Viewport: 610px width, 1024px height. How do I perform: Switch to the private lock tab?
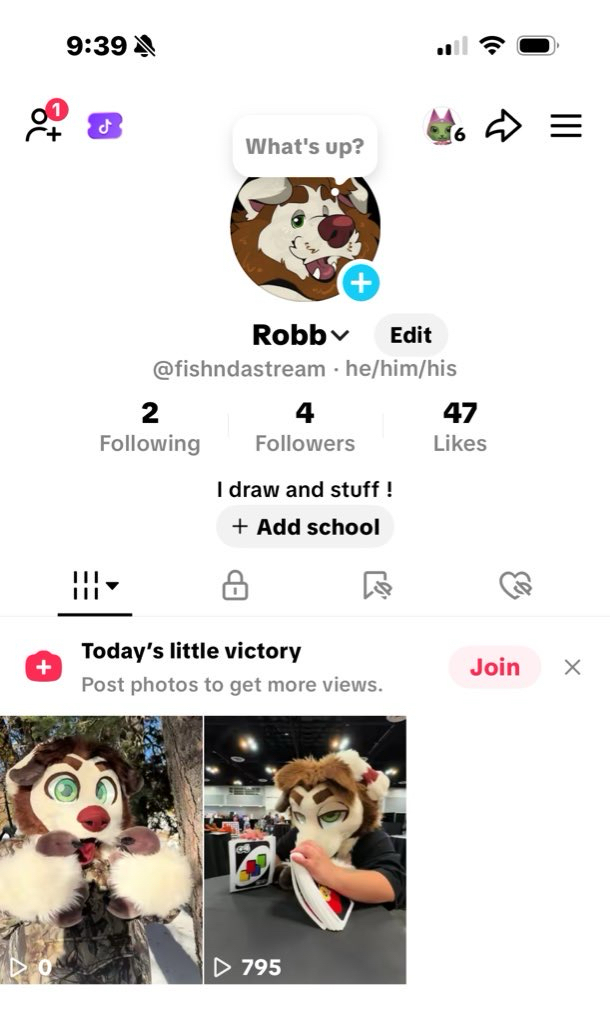[235, 586]
